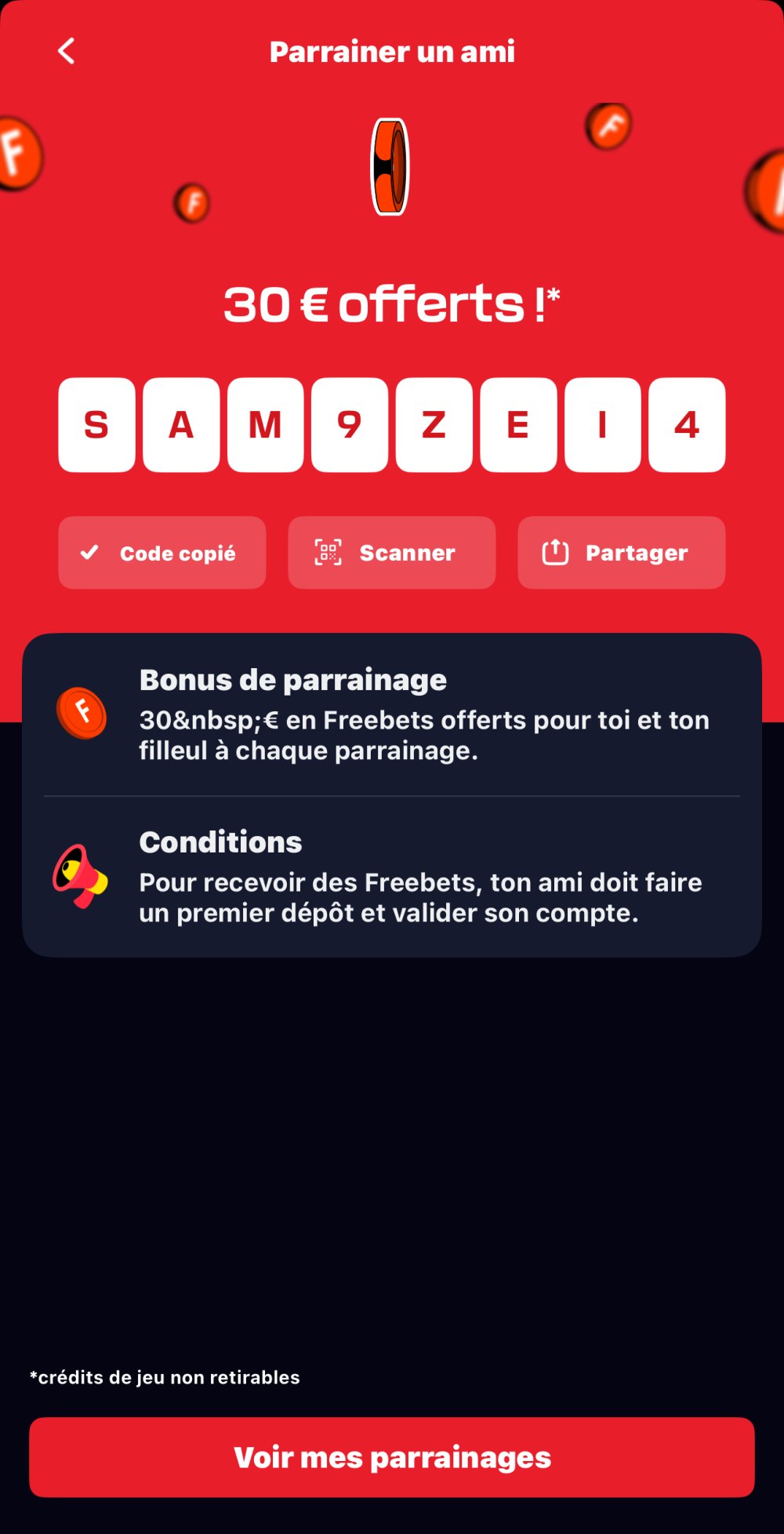
Task: Open the Scanner QR code option
Action: pyautogui.click(x=392, y=553)
